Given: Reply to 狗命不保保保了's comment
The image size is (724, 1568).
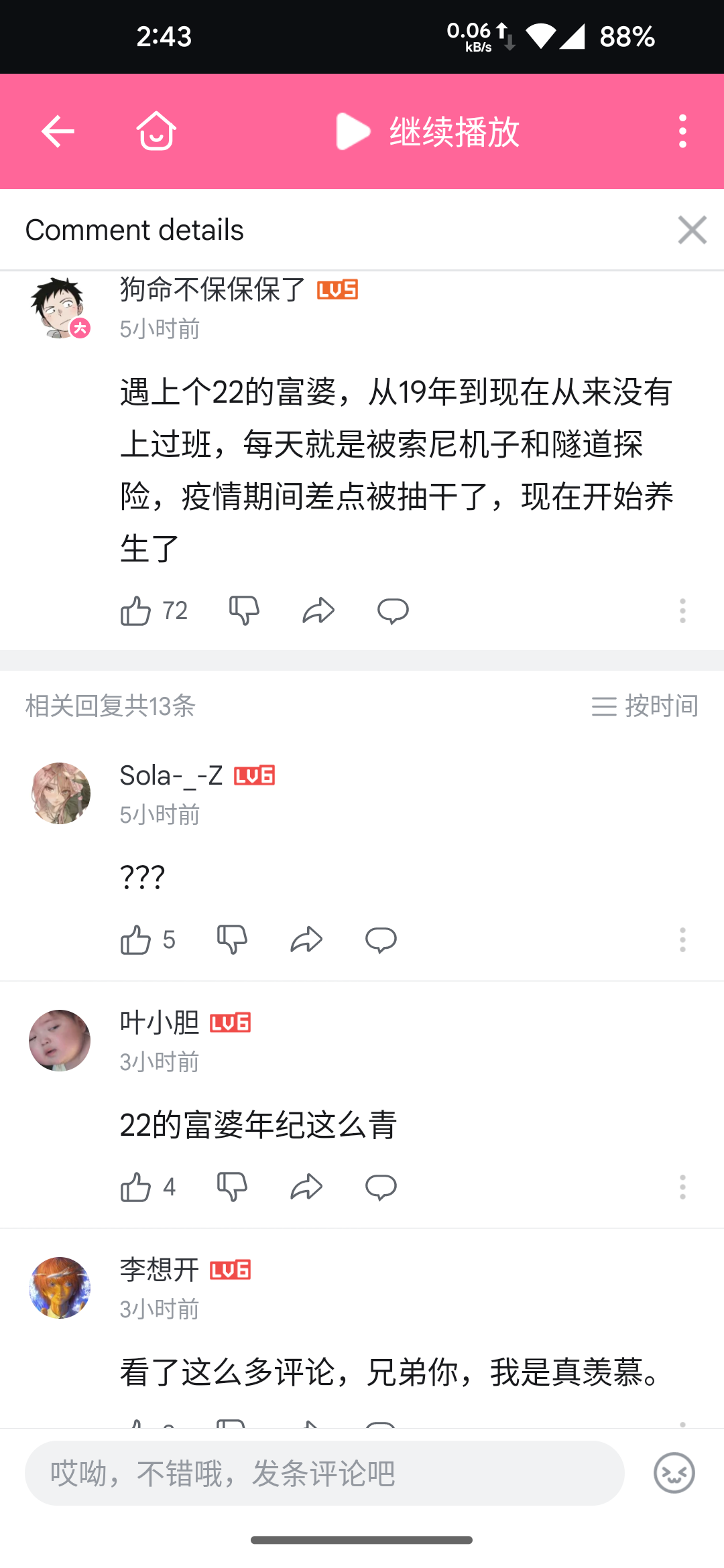Looking at the screenshot, I should [393, 610].
